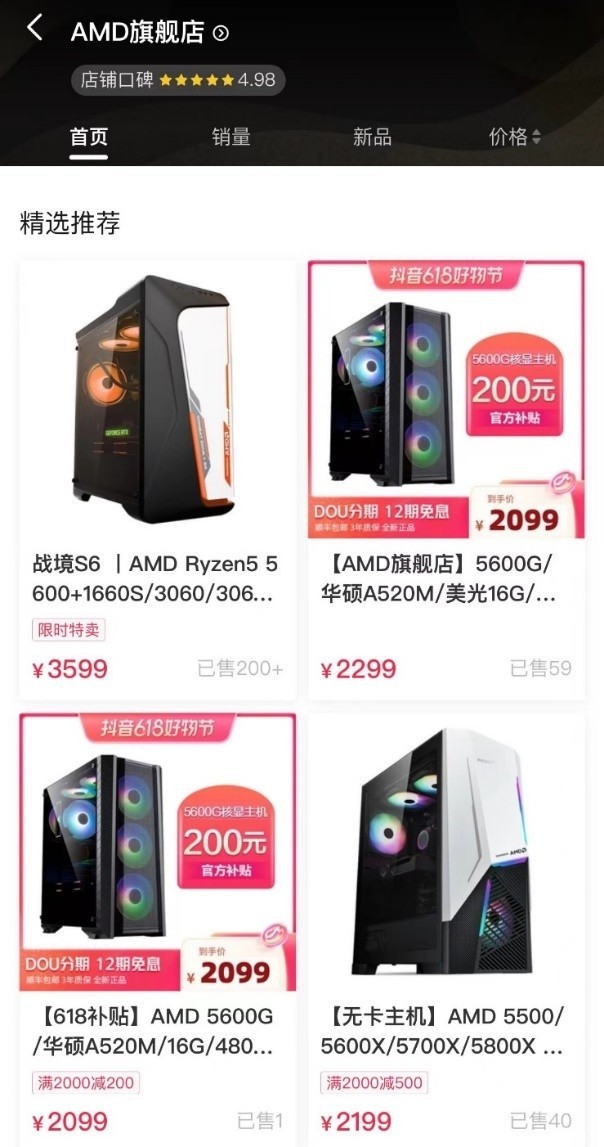The width and height of the screenshot is (604, 1147).
Task: Switch to the 销量 tab
Action: pos(231,137)
